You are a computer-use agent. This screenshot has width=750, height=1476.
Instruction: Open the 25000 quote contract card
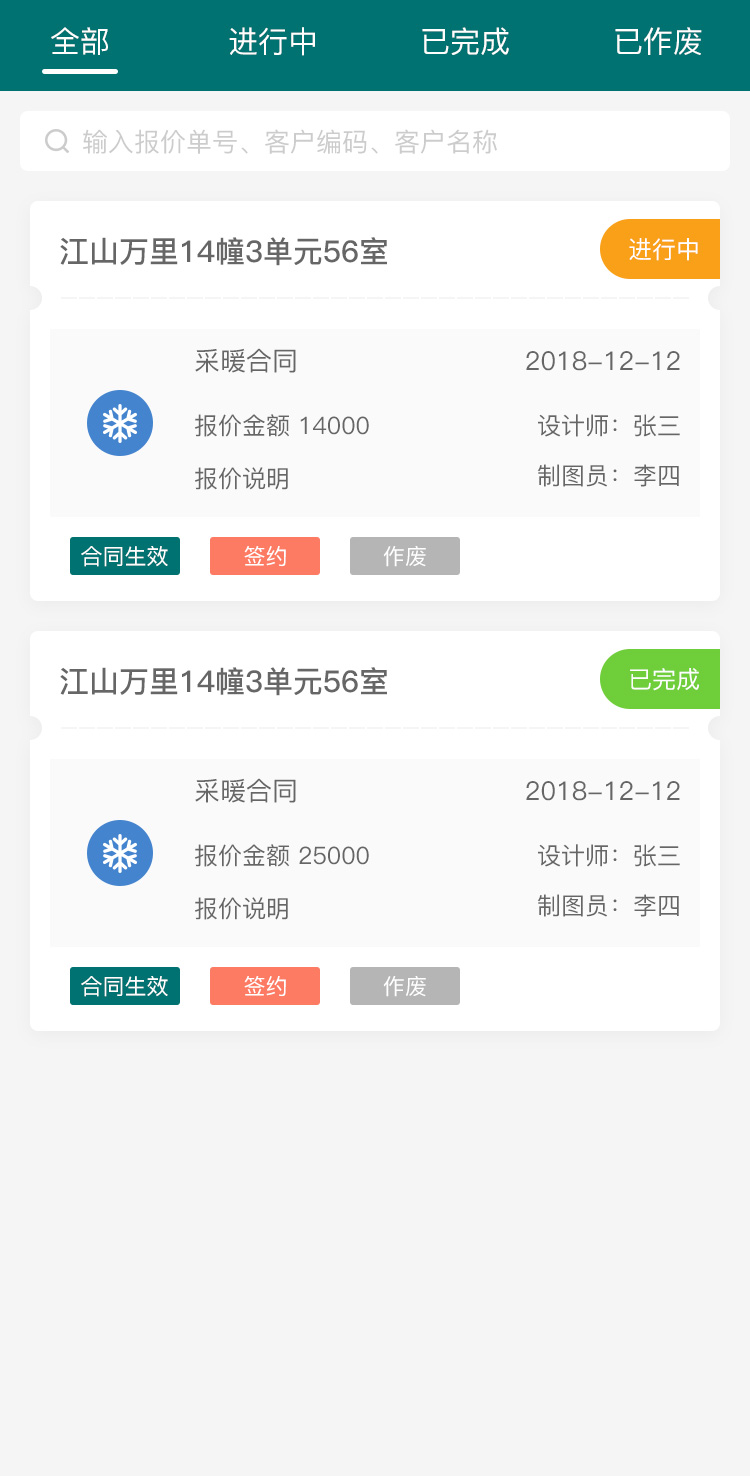pyautogui.click(x=375, y=831)
